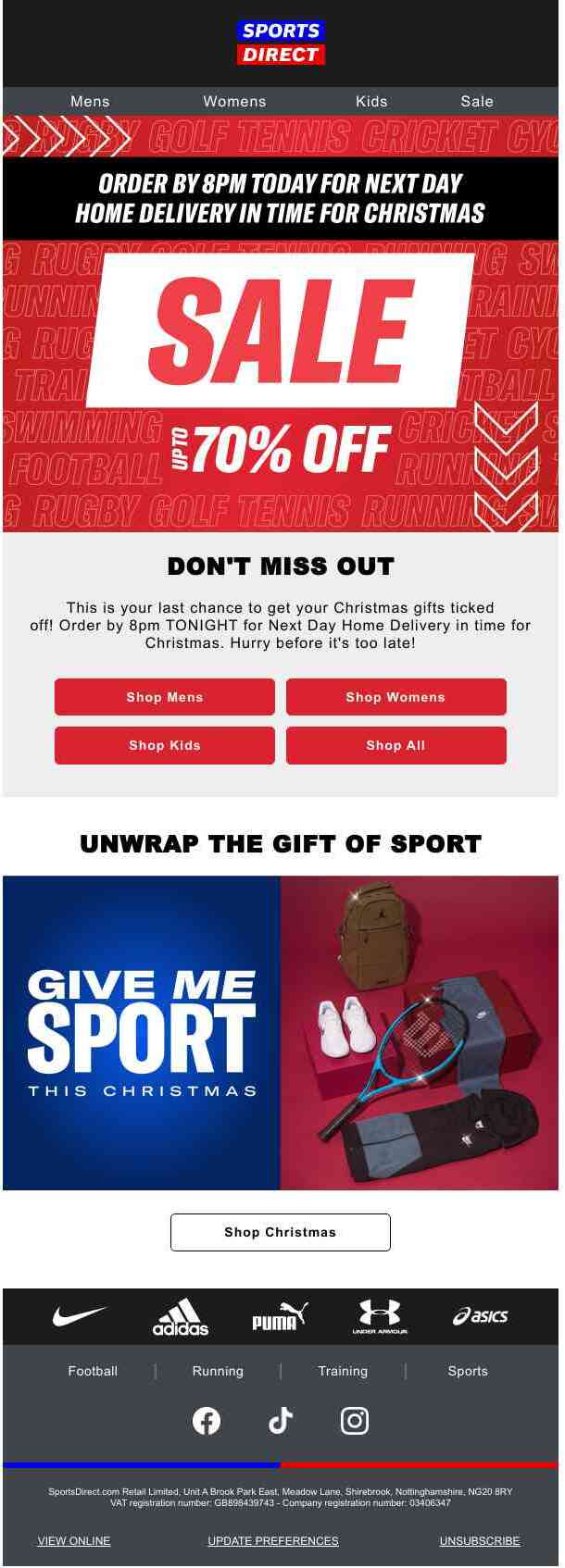Open the TikTok icon
The image size is (565, 1568).
coord(281,1420)
